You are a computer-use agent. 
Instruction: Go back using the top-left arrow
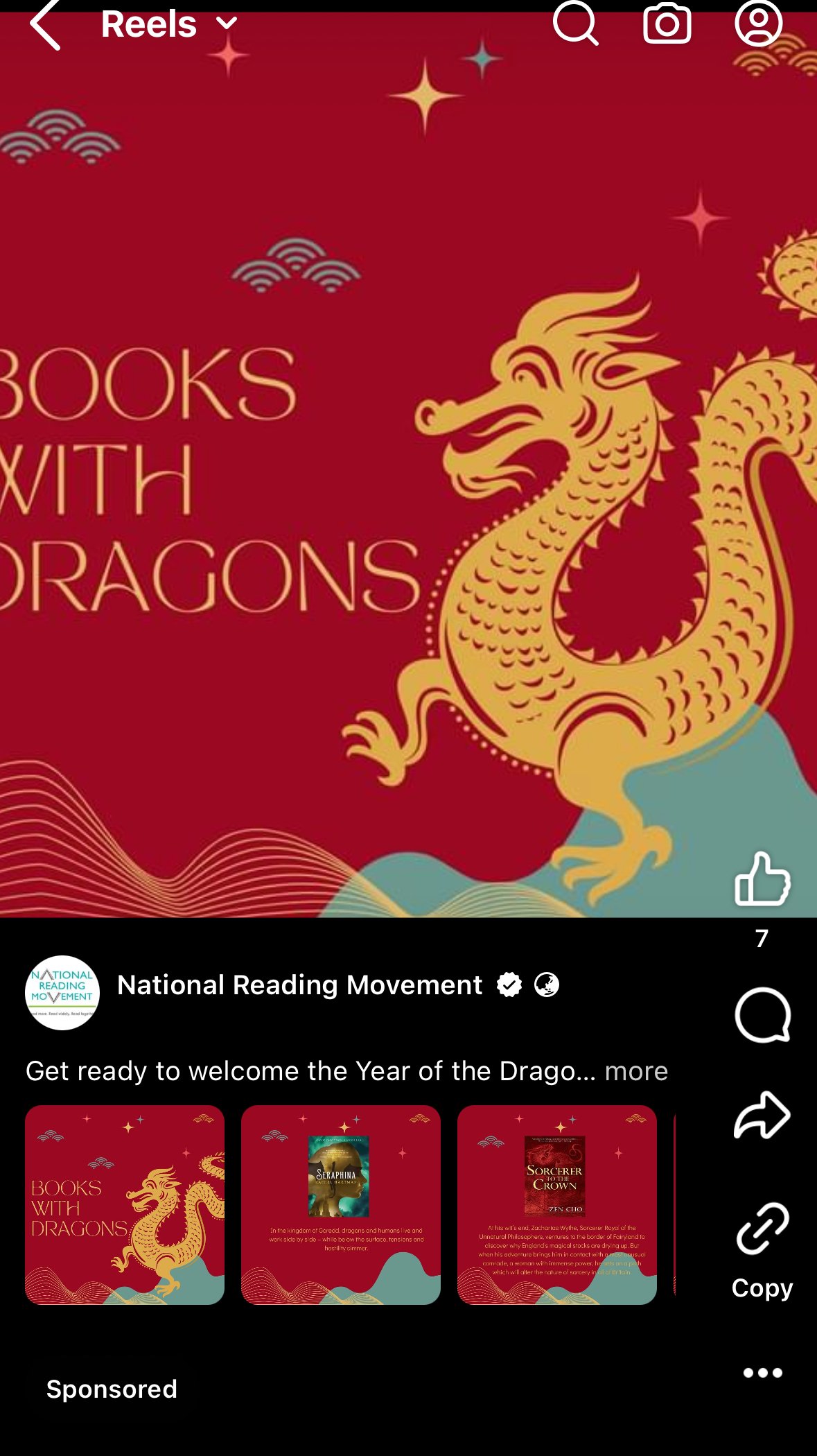(x=45, y=26)
